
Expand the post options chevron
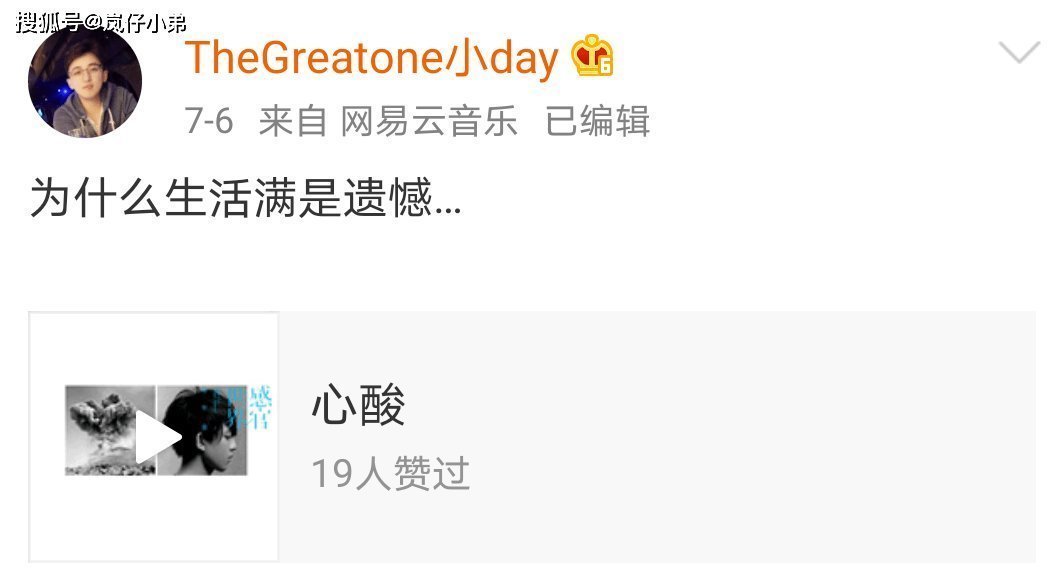point(1019,53)
